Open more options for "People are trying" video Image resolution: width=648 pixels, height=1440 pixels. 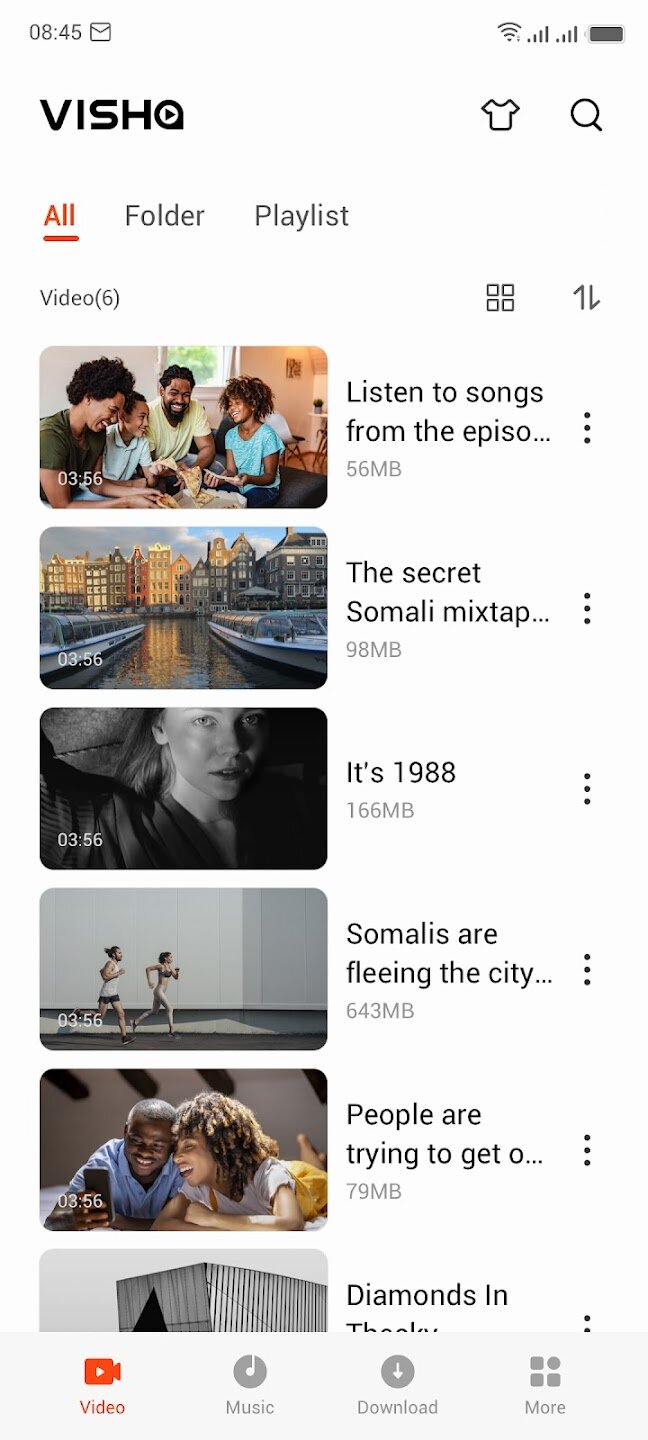pos(587,1151)
